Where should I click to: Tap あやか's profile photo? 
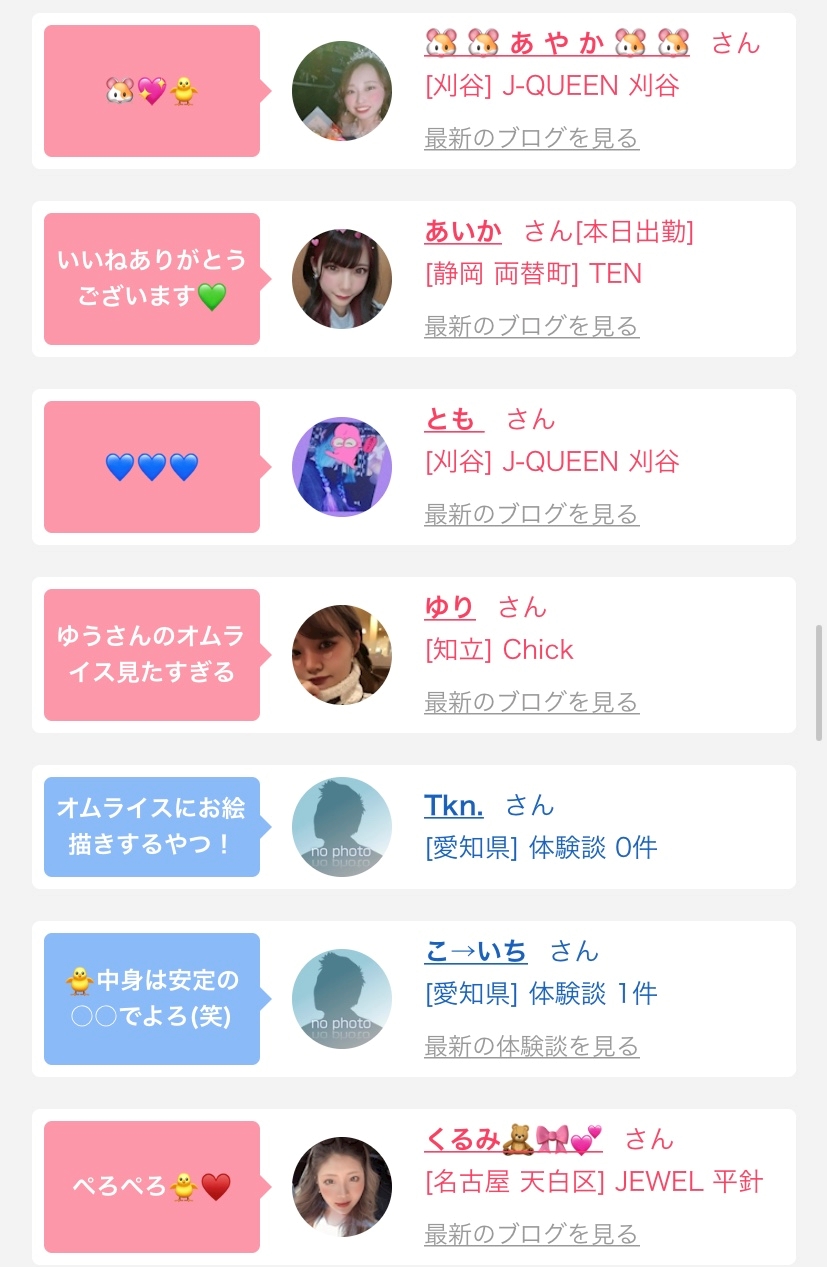[x=341, y=91]
